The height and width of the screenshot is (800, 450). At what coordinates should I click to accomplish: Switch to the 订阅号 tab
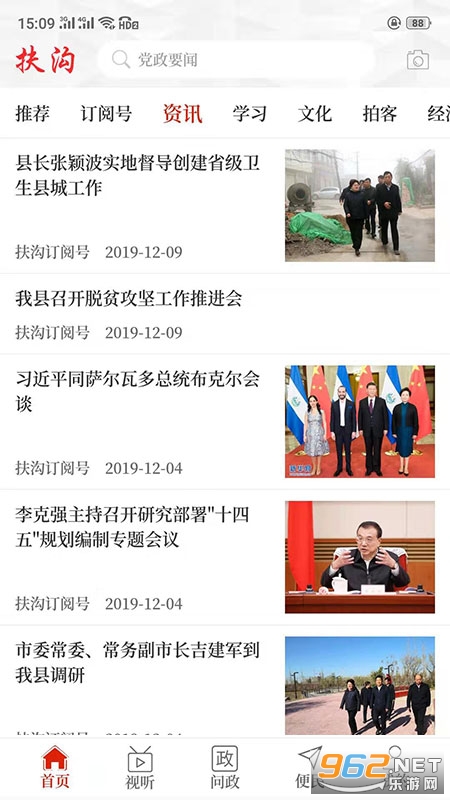click(106, 113)
